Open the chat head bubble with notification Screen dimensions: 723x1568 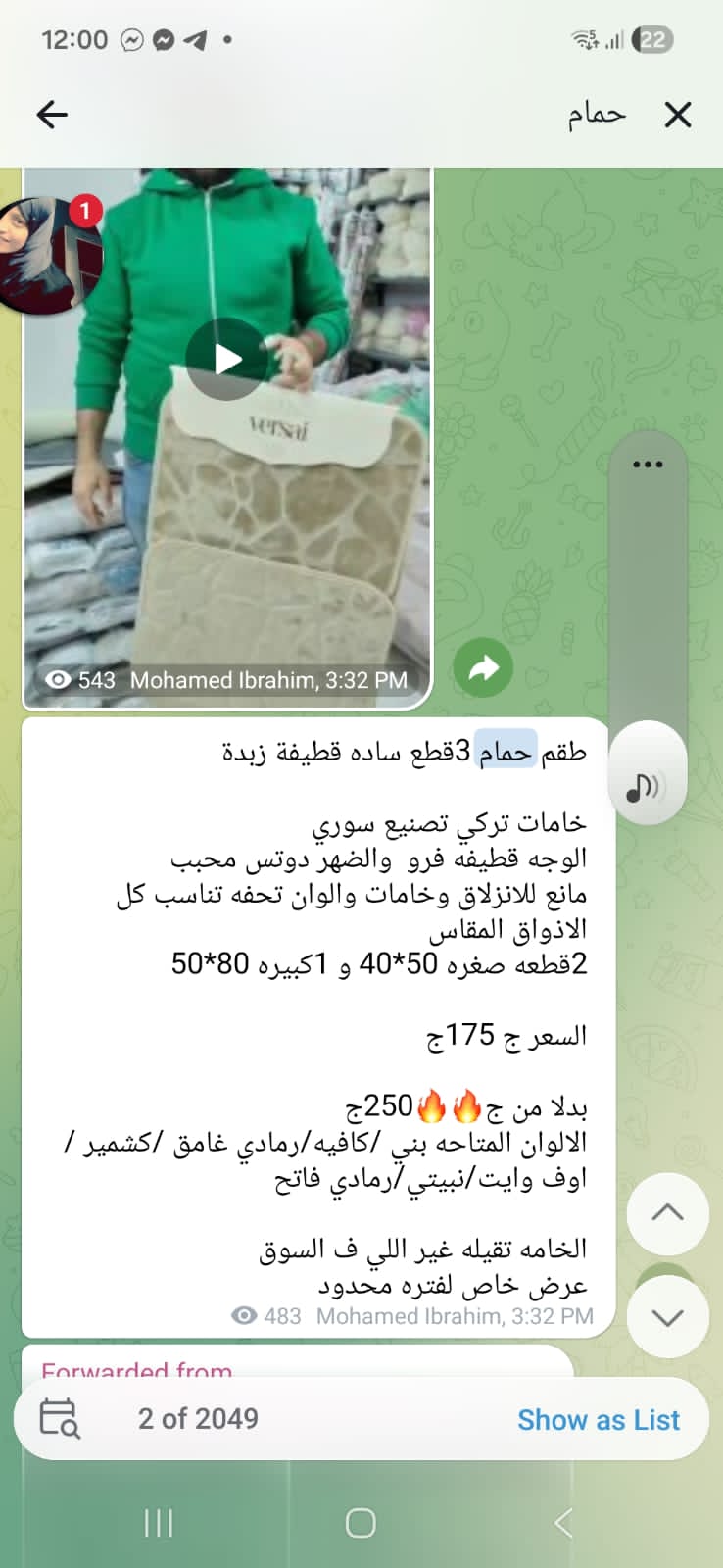click(51, 255)
